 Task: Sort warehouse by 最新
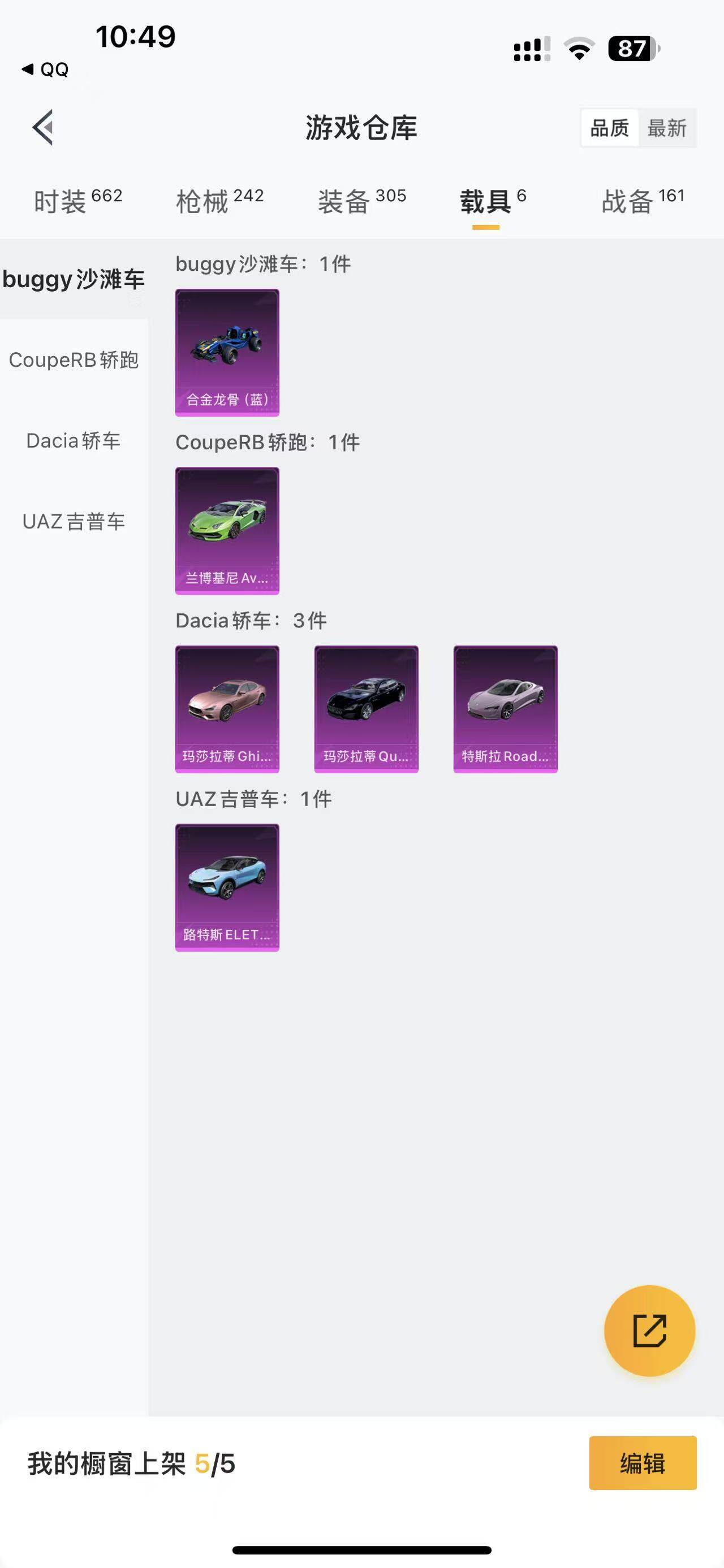pos(667,128)
